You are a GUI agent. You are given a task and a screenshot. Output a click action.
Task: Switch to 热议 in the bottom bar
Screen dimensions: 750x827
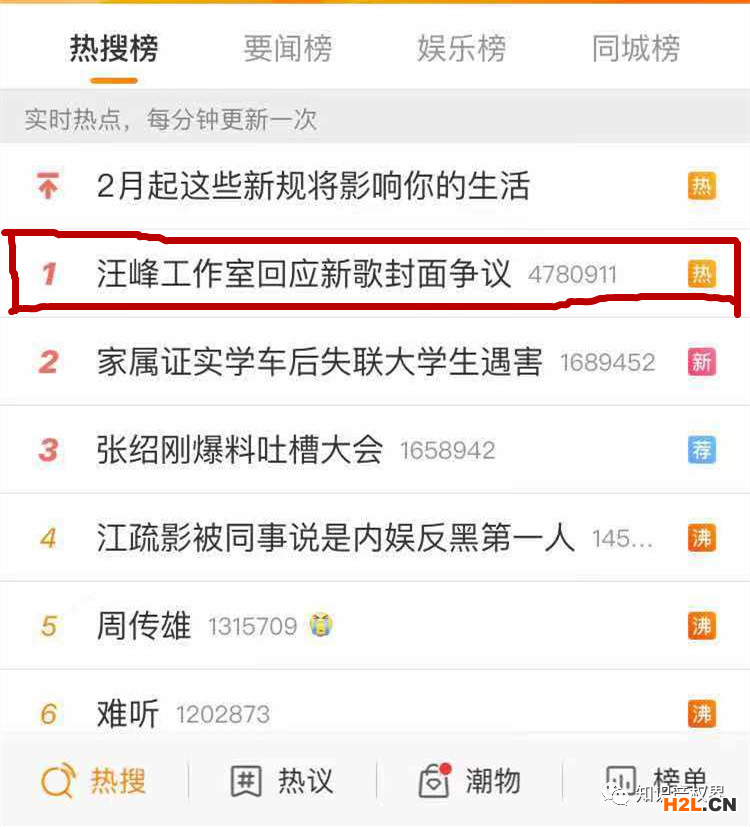(282, 781)
